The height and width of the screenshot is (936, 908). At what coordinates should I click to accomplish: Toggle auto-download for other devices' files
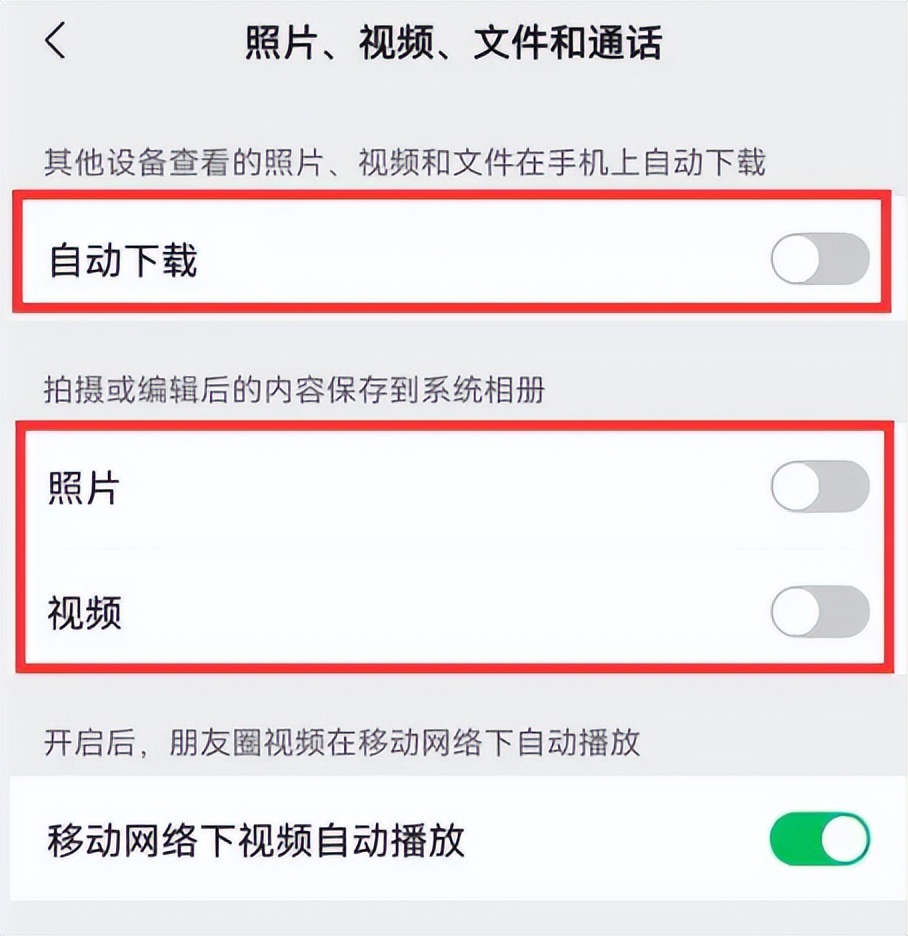[819, 259]
